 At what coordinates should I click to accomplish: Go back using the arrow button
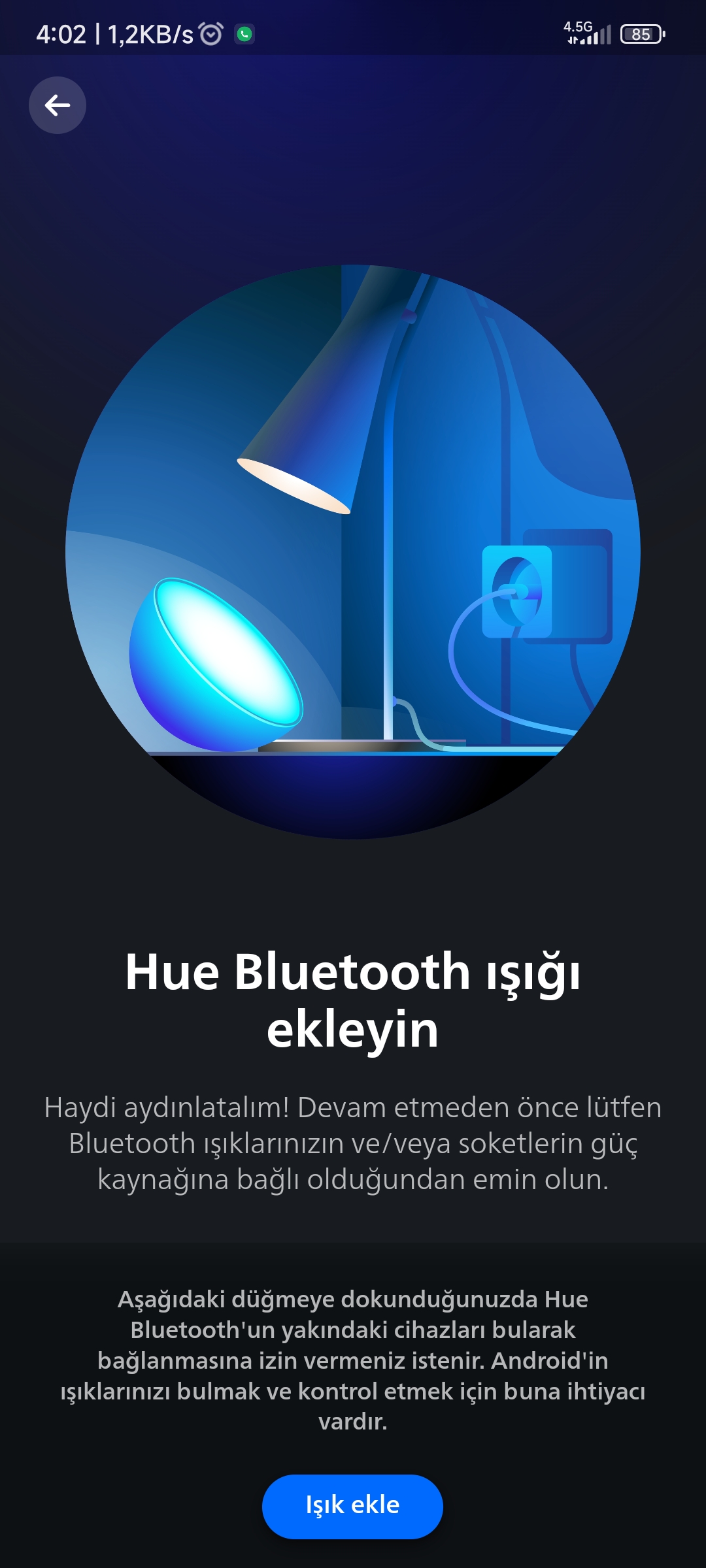point(58,105)
